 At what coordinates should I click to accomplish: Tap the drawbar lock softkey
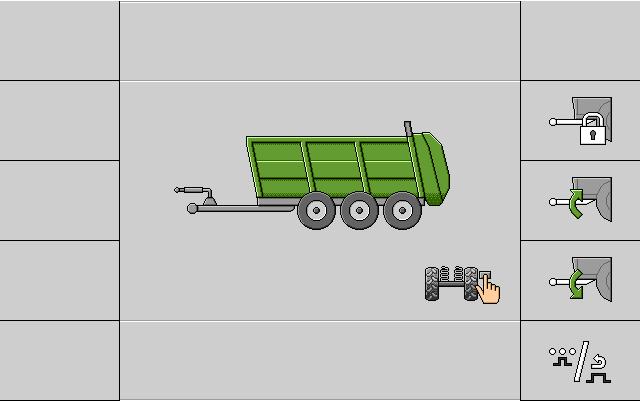[580, 120]
